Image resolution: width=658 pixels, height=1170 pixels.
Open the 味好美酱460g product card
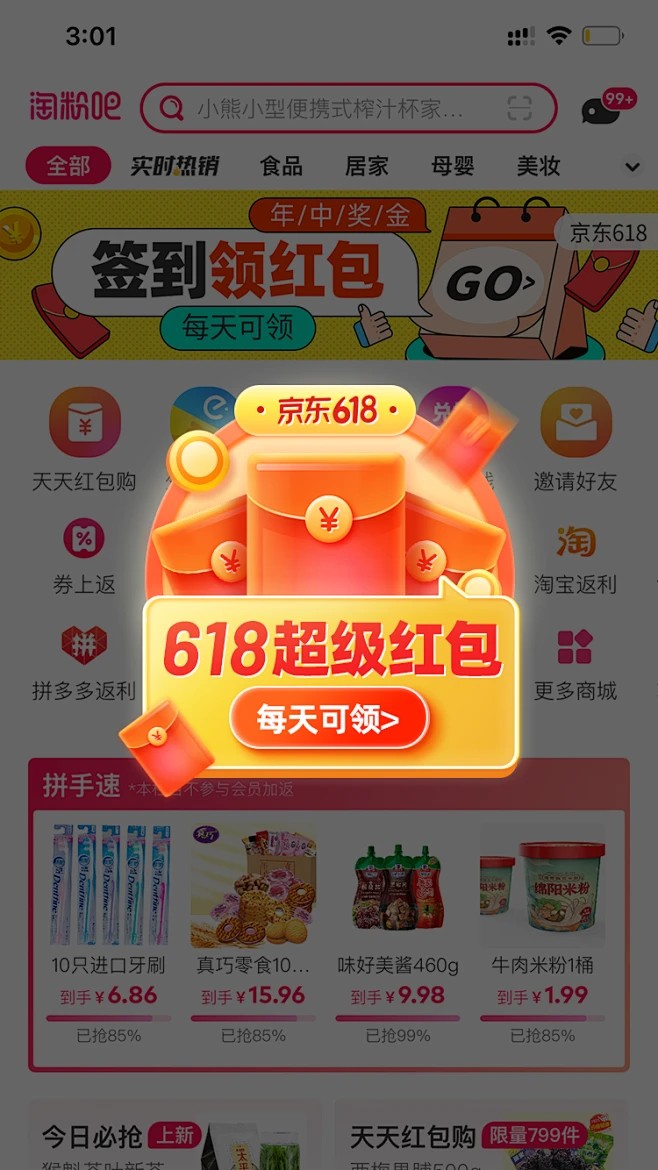397,920
